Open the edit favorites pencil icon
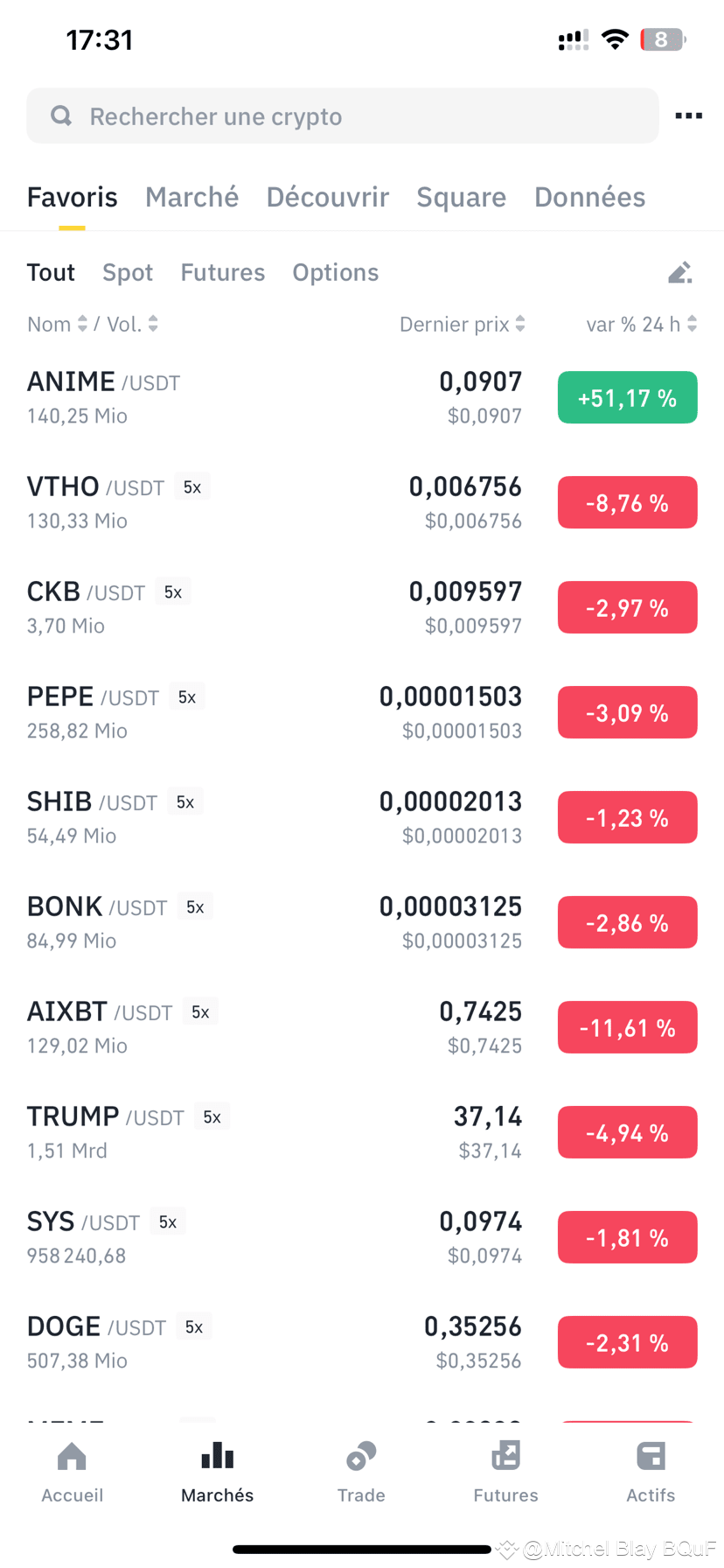The width and height of the screenshot is (724, 1568). 680,272
